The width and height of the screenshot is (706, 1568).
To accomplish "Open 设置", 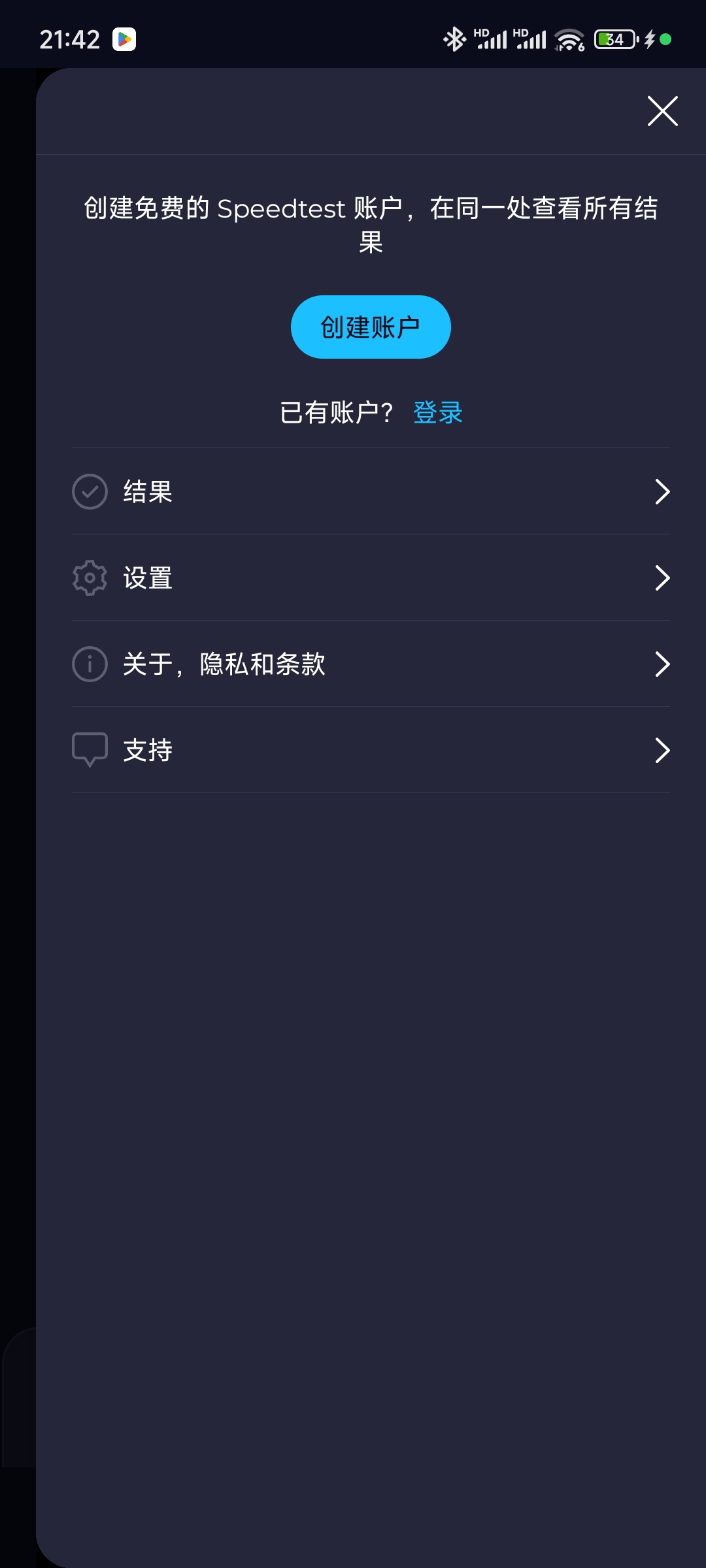I will [371, 578].
